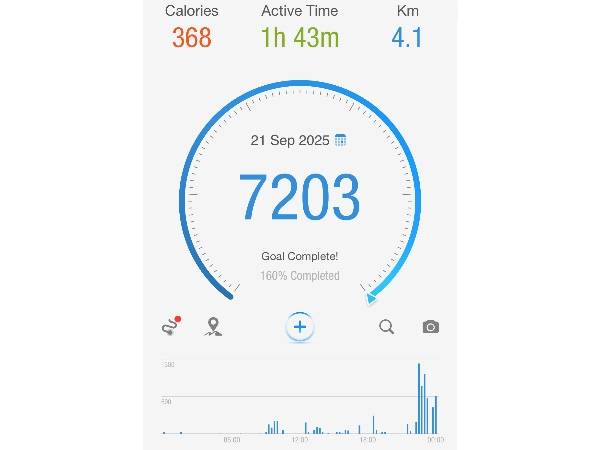Open the route tracking icon with red dot
The height and width of the screenshot is (450, 600).
[171, 326]
